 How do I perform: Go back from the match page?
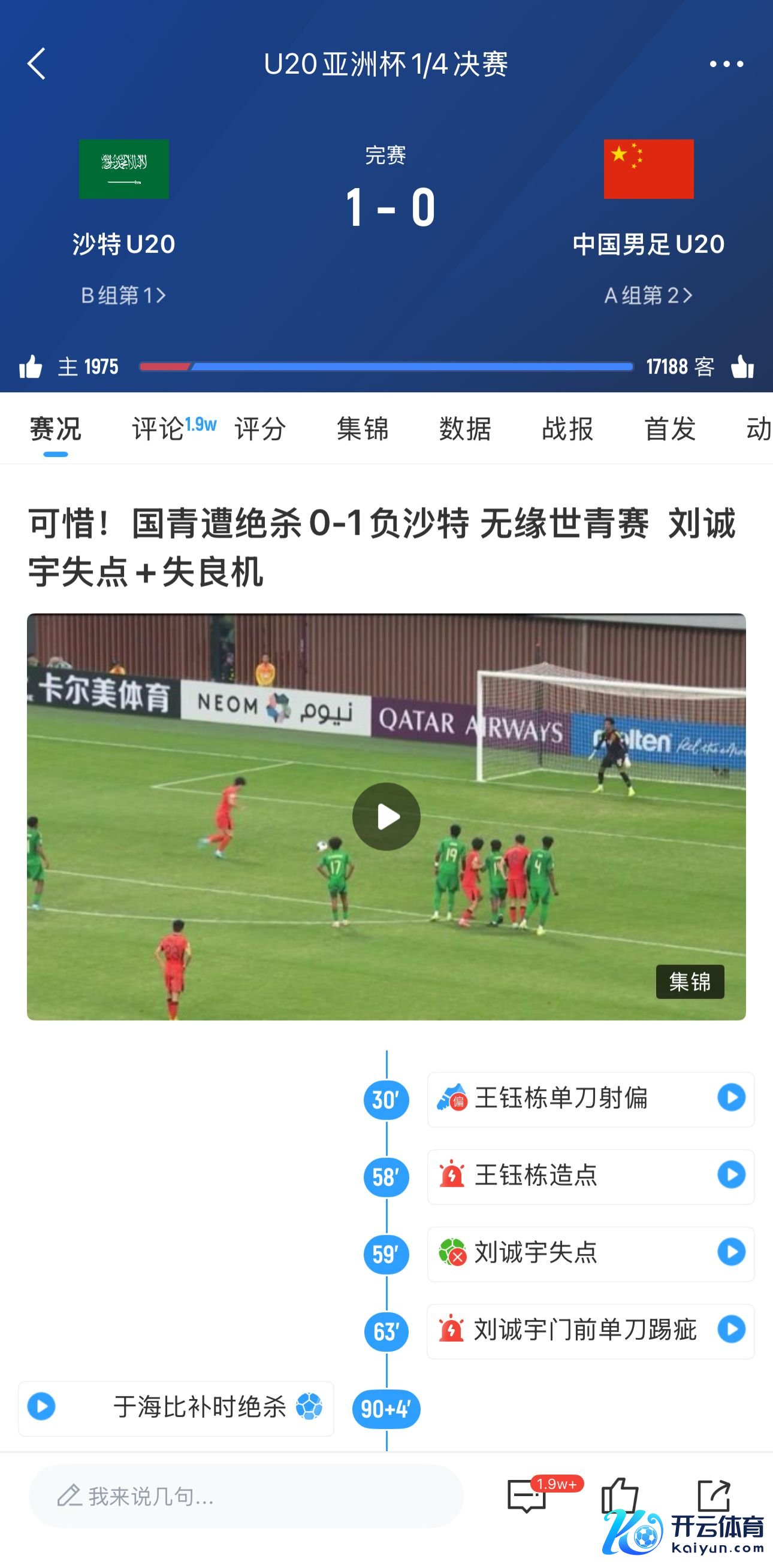[37, 64]
